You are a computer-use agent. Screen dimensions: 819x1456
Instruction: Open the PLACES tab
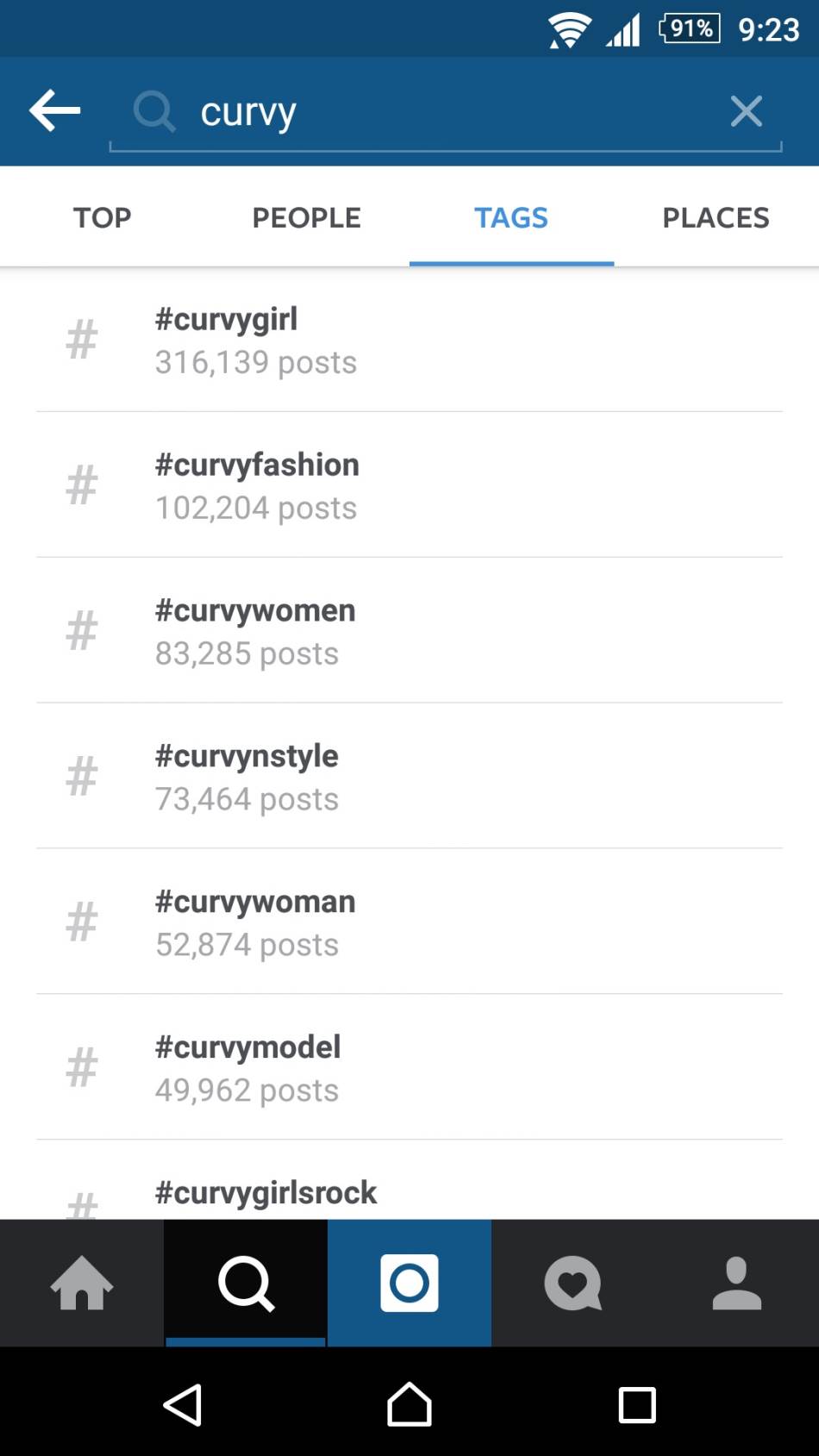tap(716, 217)
